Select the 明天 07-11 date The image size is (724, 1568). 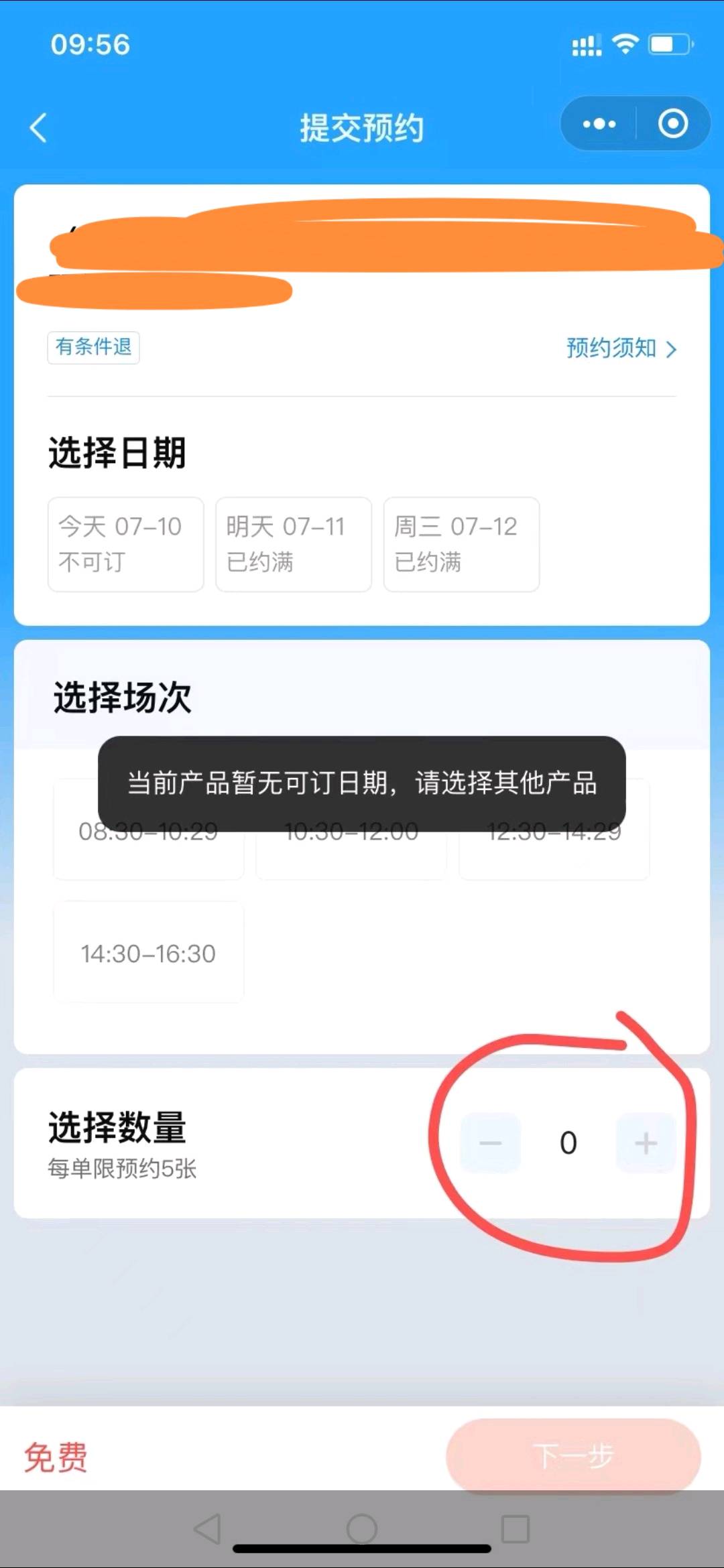pos(293,544)
